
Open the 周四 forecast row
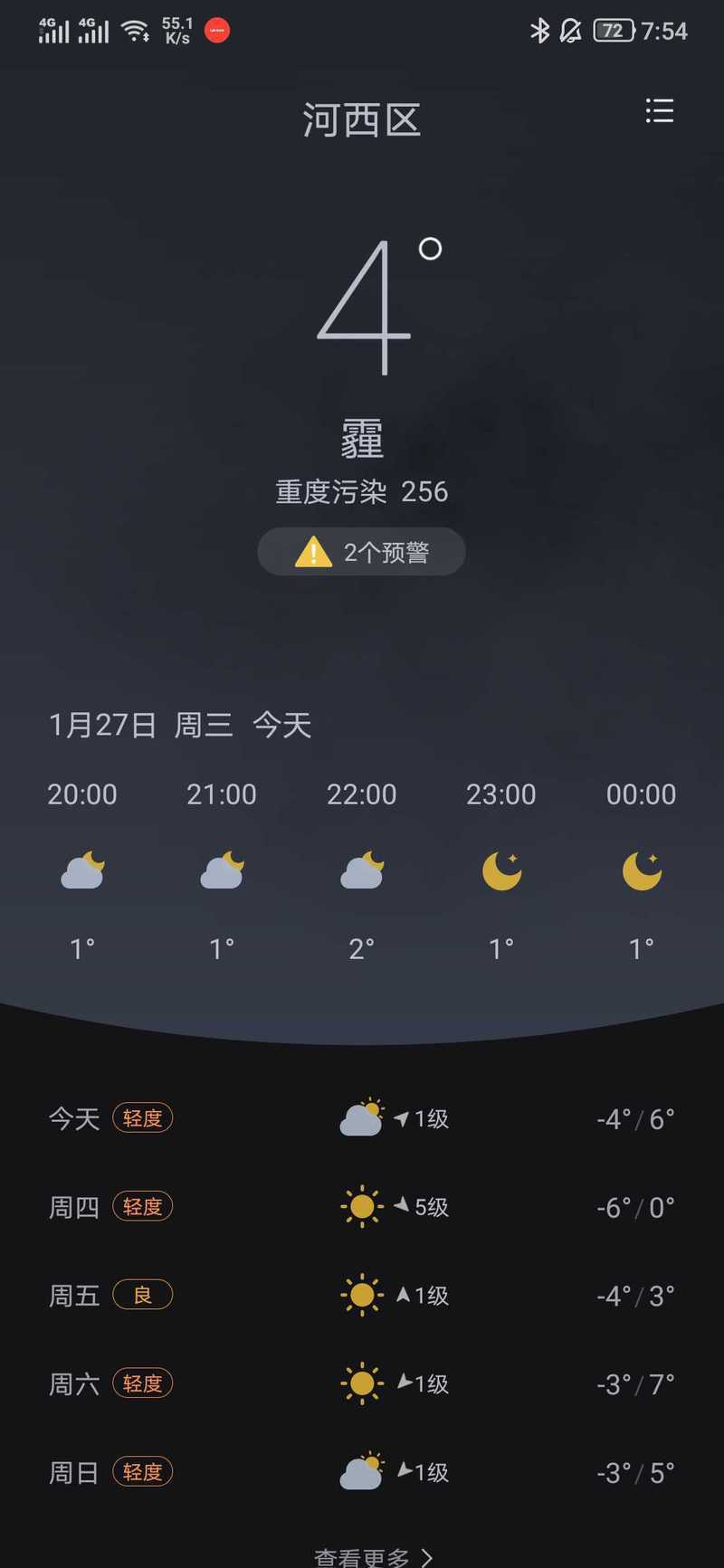click(362, 1207)
